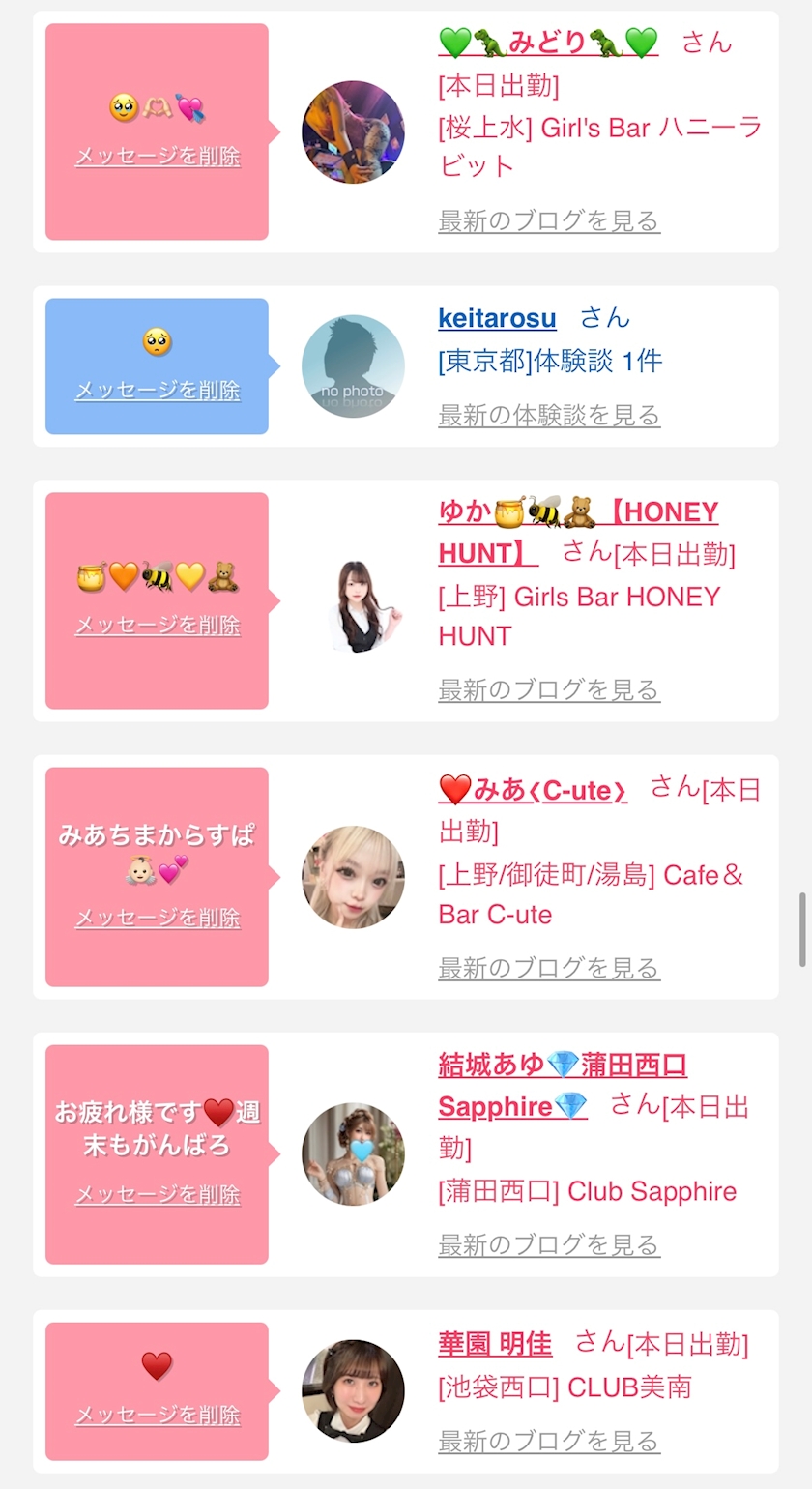812x1489 pixels.
Task: Open みあ C-ute profile link
Action: (x=533, y=791)
